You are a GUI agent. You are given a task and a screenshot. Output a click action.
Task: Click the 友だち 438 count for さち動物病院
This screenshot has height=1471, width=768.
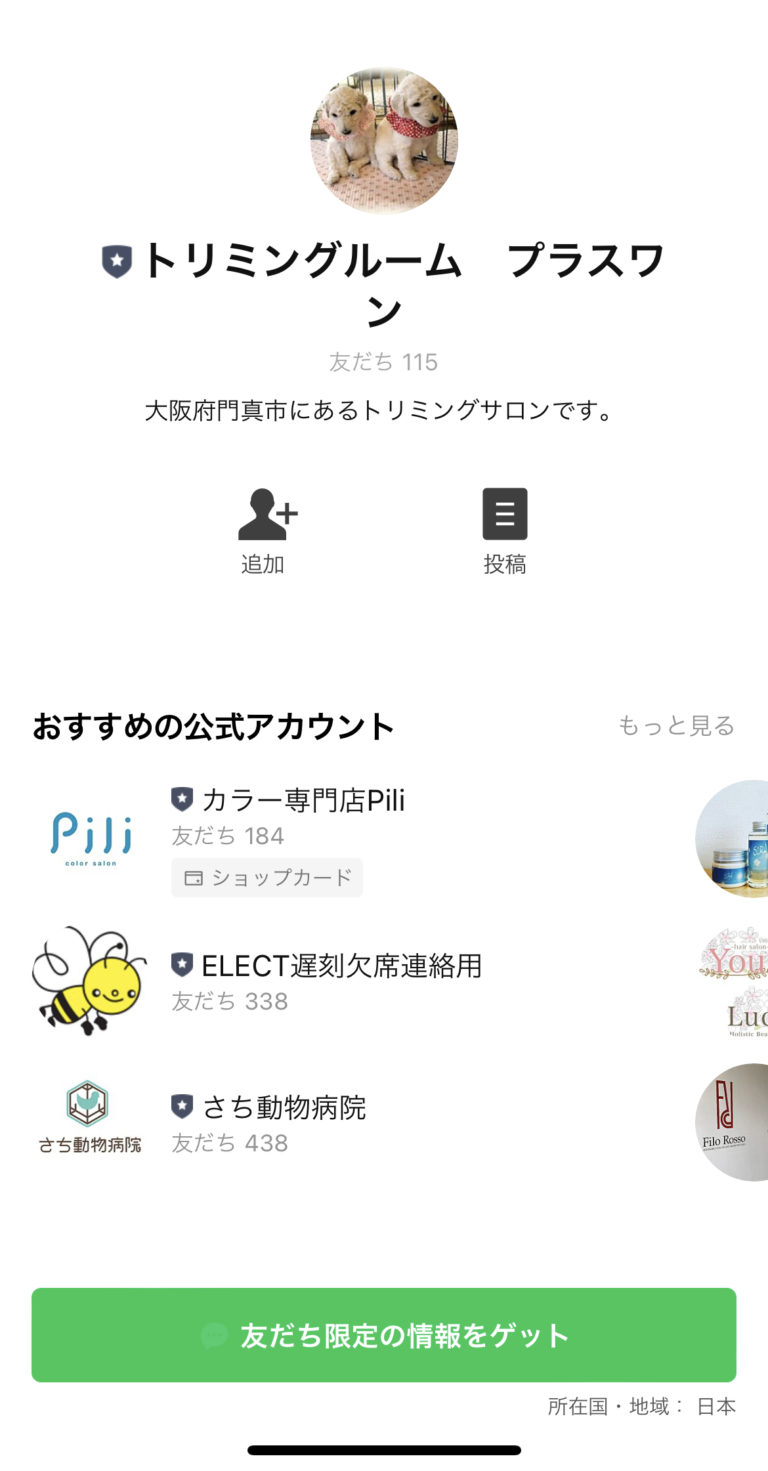[227, 1143]
